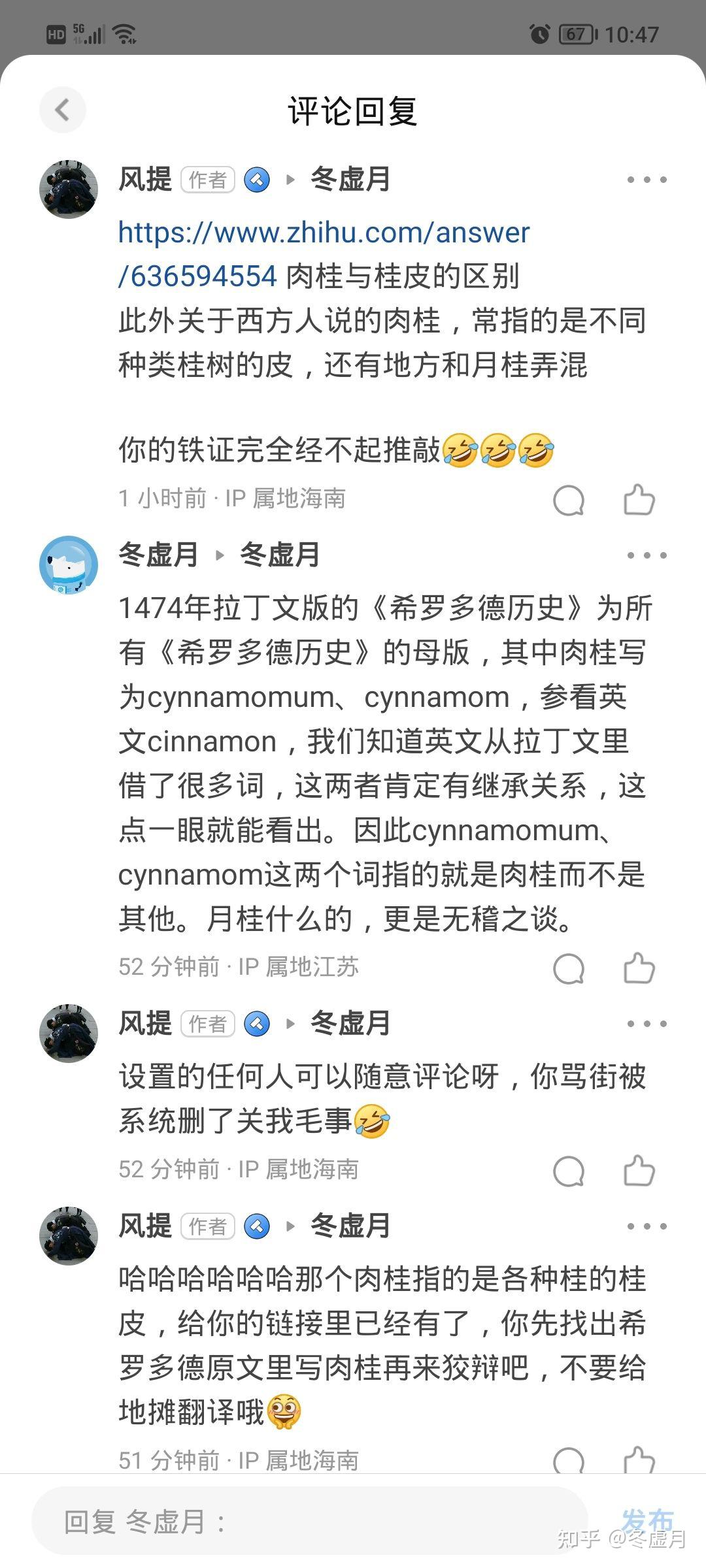The image size is (706, 1568).
Task: Tap the thumbs-up on 冬虚月's cinnamon comment
Action: pos(639,968)
